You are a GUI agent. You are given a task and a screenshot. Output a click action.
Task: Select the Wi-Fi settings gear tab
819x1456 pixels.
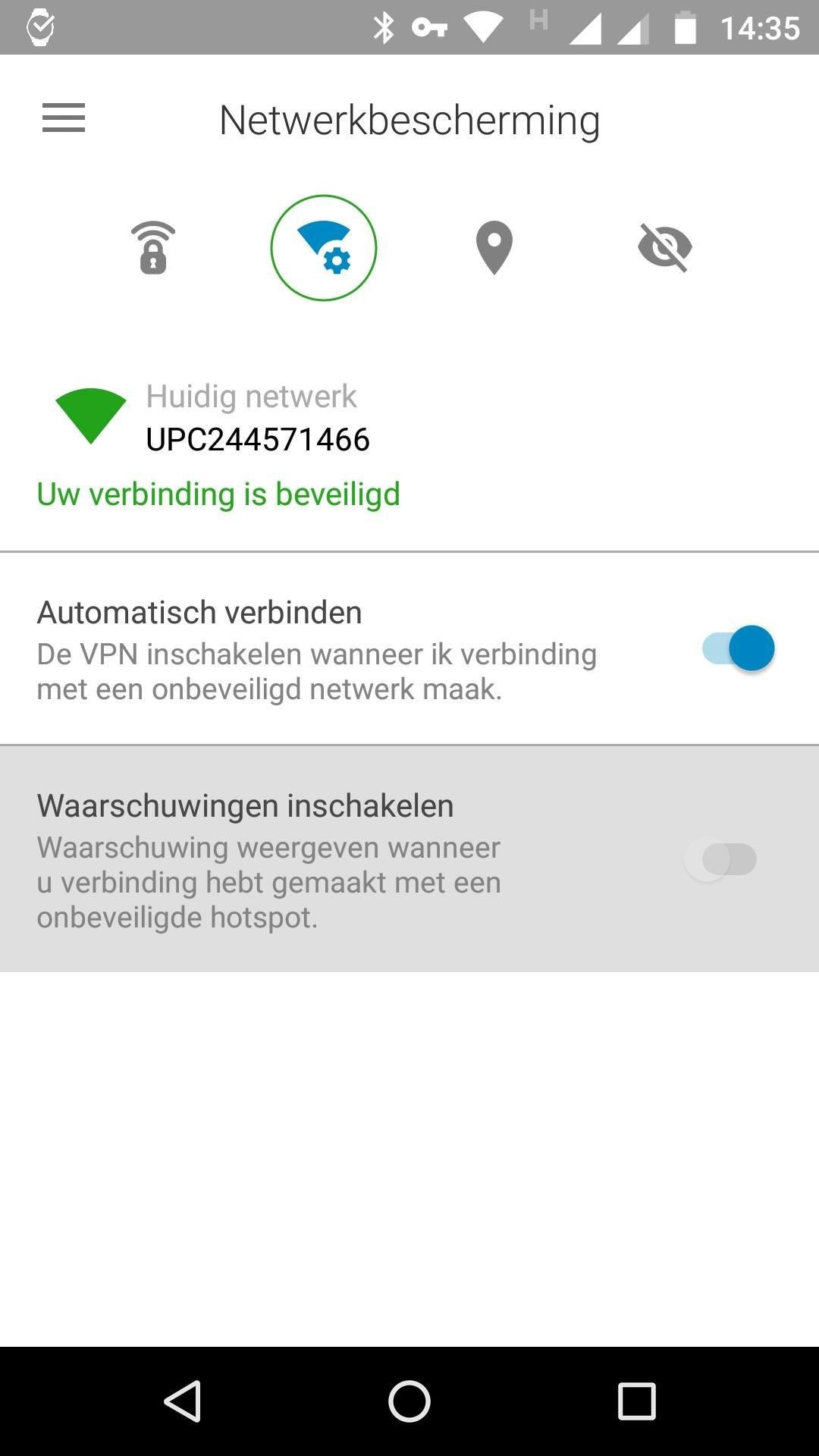click(x=324, y=248)
